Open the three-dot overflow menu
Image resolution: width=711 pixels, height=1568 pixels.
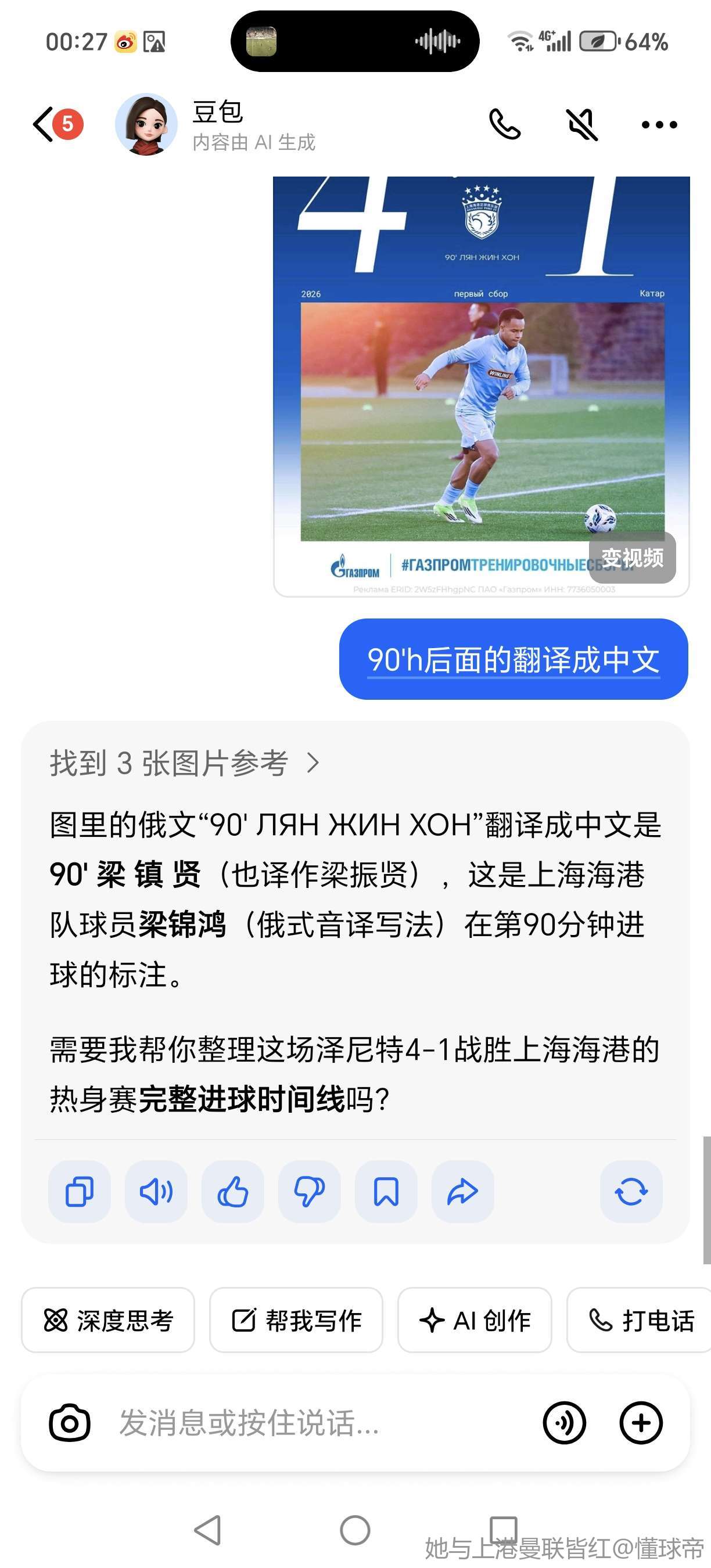(x=659, y=125)
